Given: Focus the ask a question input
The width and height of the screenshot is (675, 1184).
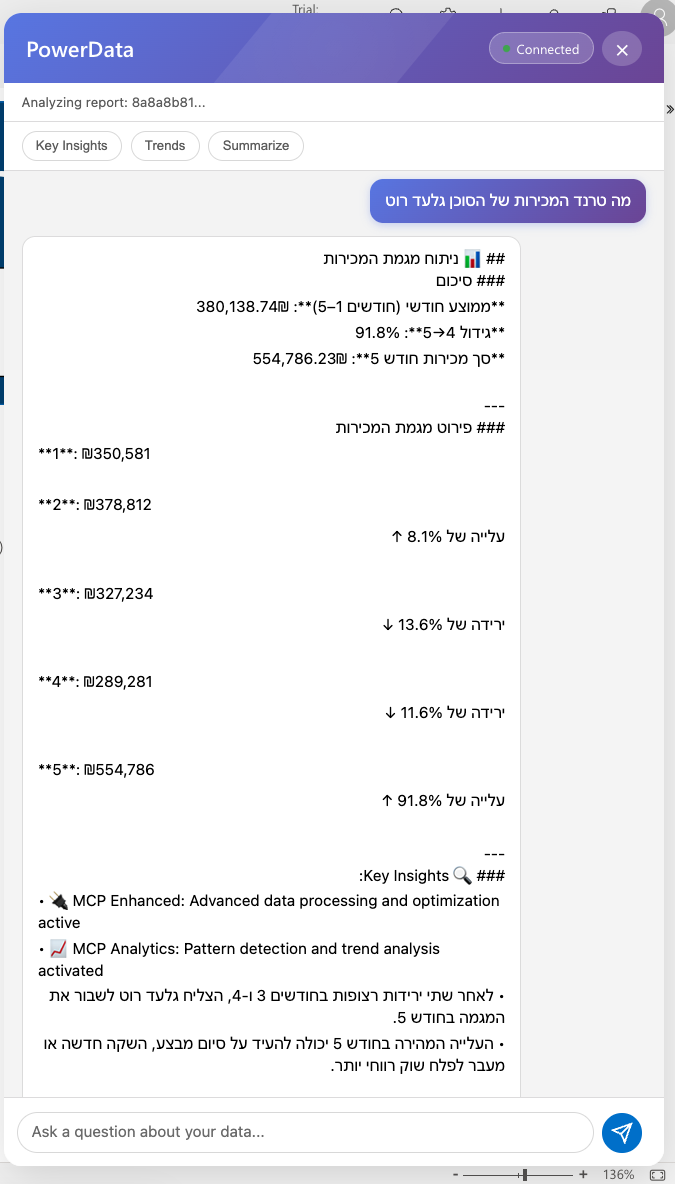Looking at the screenshot, I should [x=305, y=1132].
